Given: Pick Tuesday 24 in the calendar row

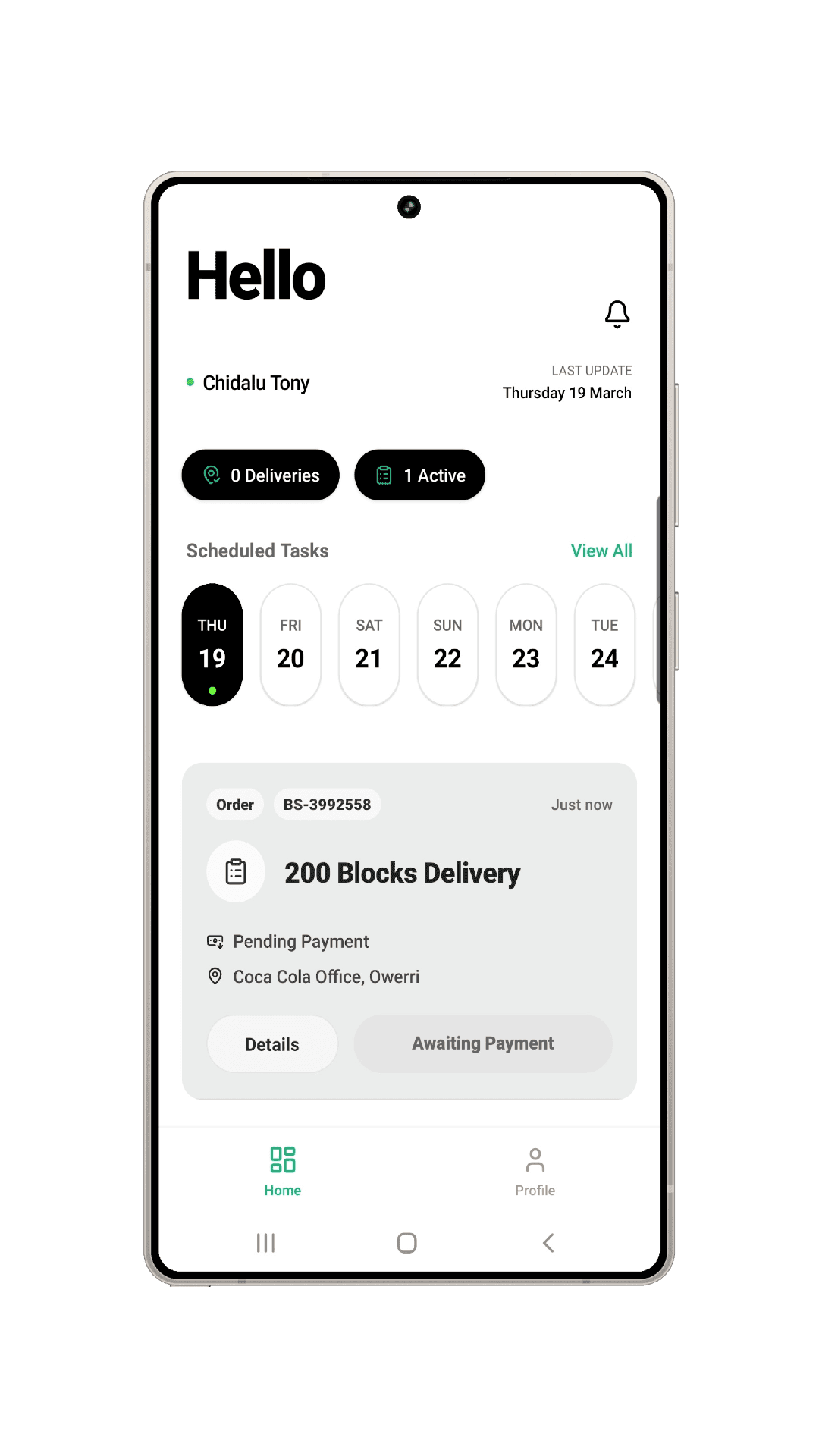Looking at the screenshot, I should (604, 645).
